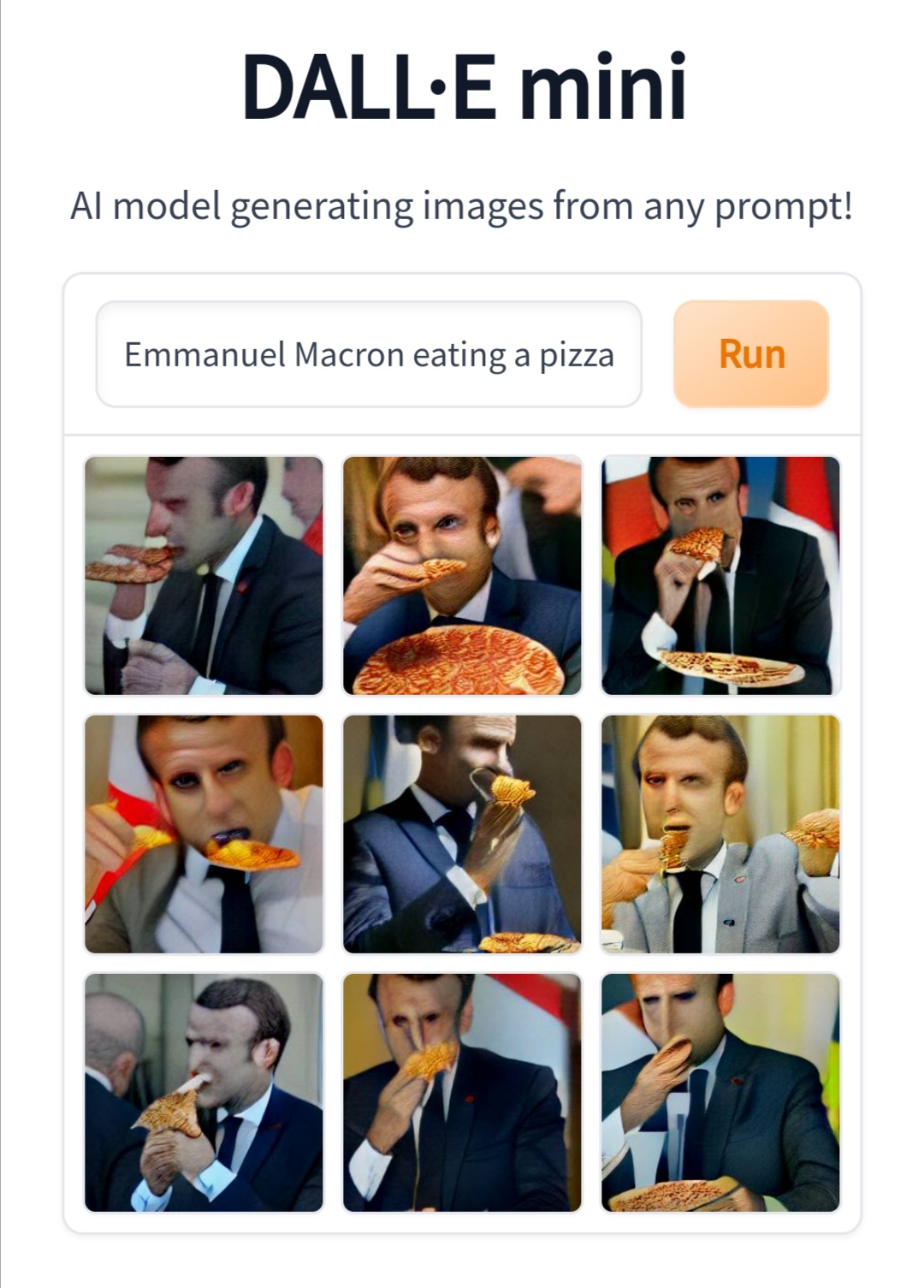Open the result with the hand covering the mouth
924x1288 pixels.
pos(720,1092)
